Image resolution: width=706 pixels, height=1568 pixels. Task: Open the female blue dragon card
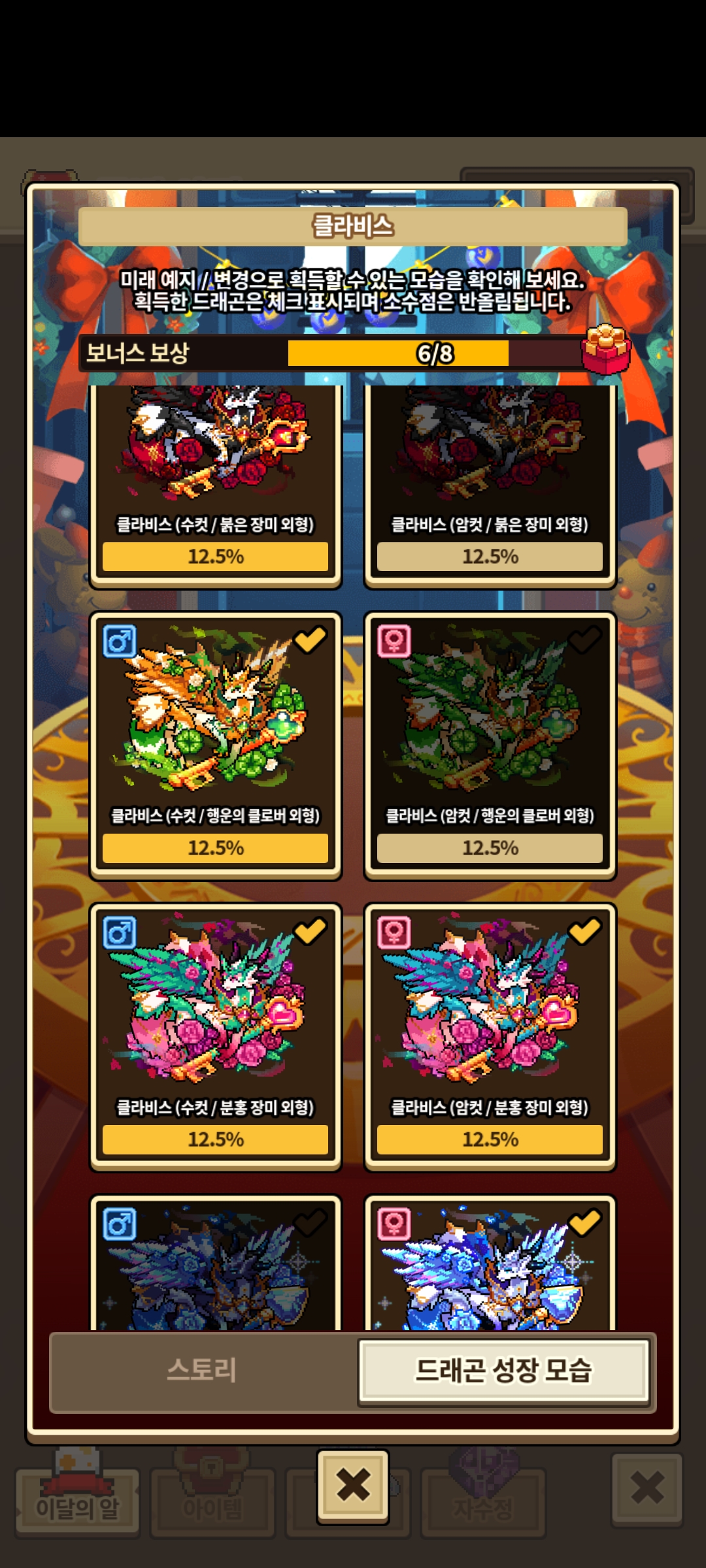coord(490,1264)
